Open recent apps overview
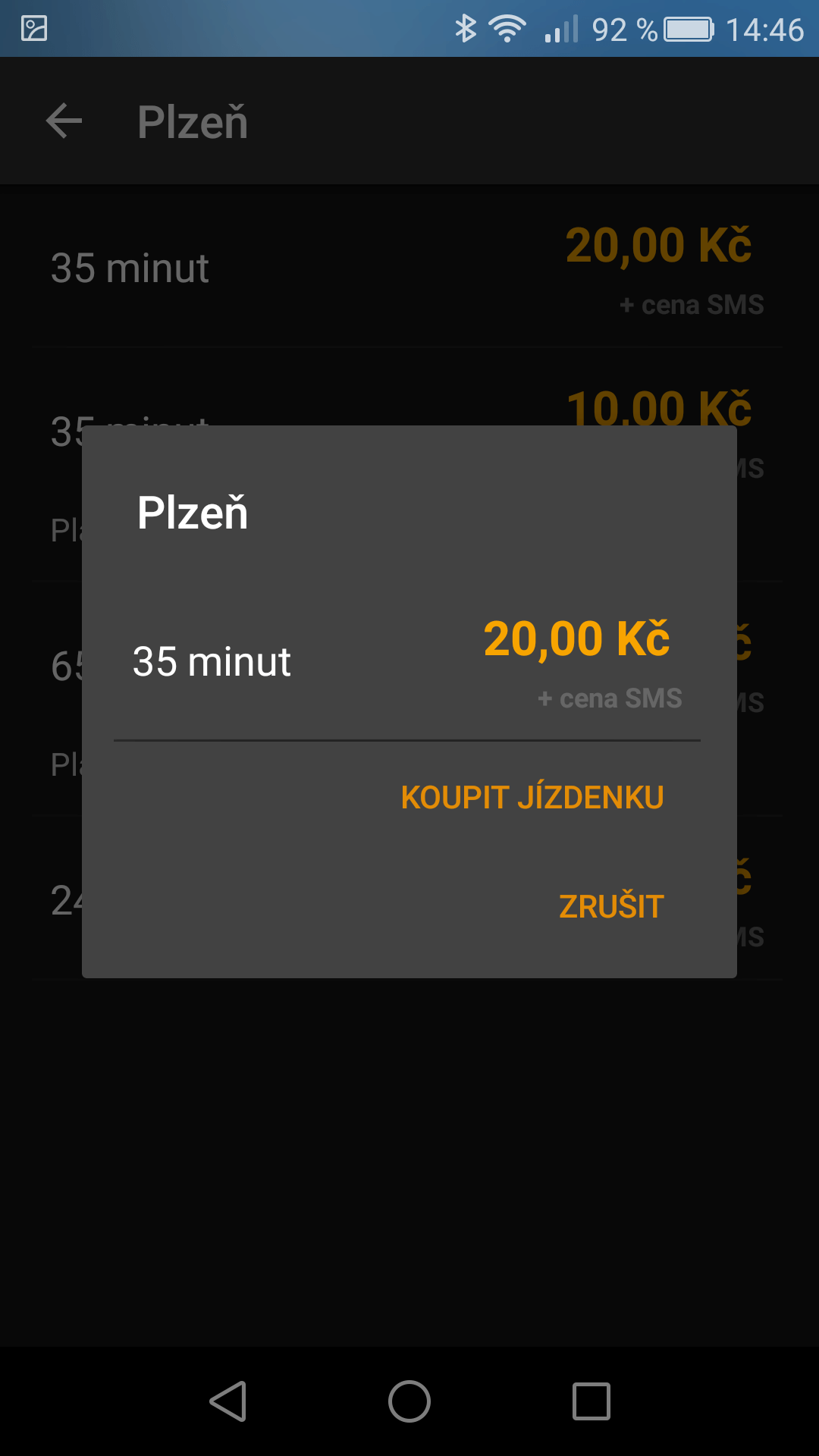This screenshot has width=819, height=1456. click(x=591, y=1401)
